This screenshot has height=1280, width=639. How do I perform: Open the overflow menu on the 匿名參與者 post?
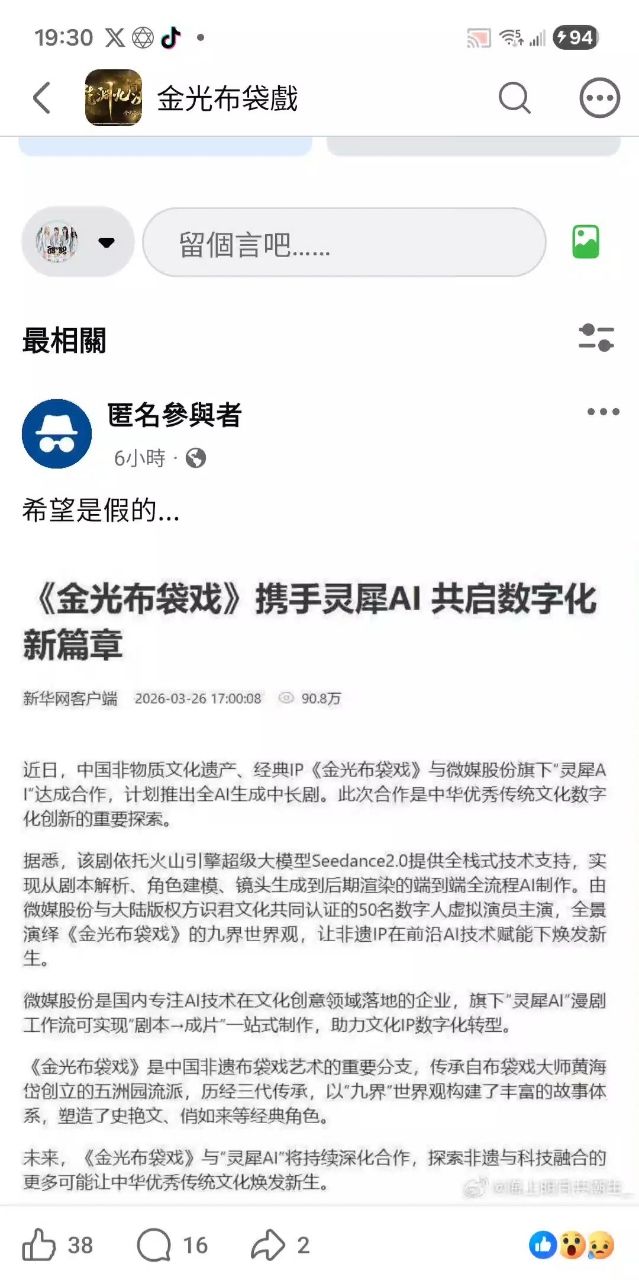coord(603,412)
